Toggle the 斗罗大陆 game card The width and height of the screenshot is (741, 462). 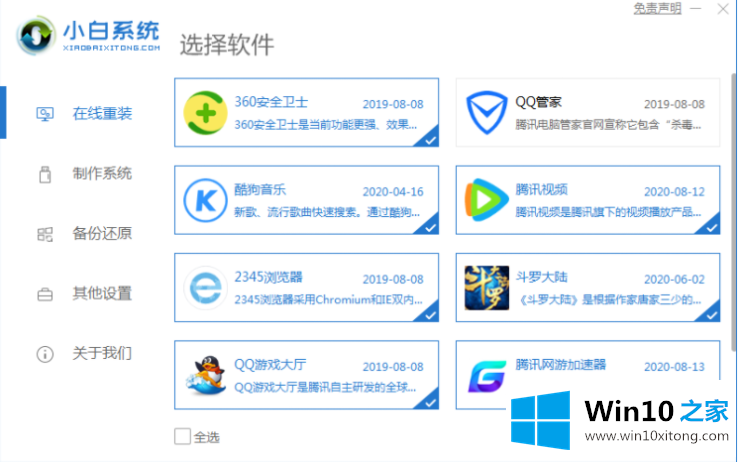pos(587,287)
